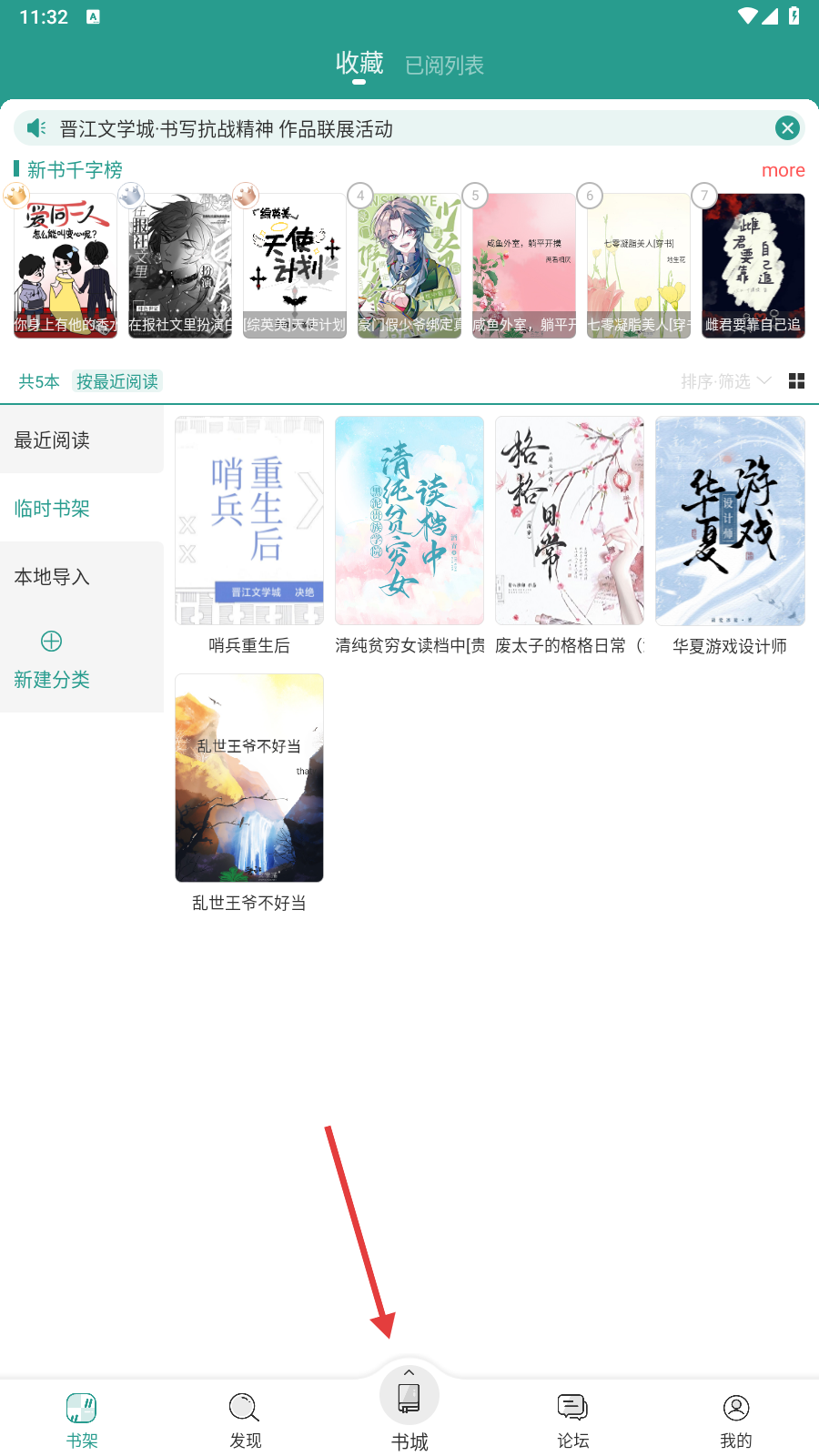The width and height of the screenshot is (819, 1456).
Task: Go to the 我的 profile tab
Action: (736, 1420)
